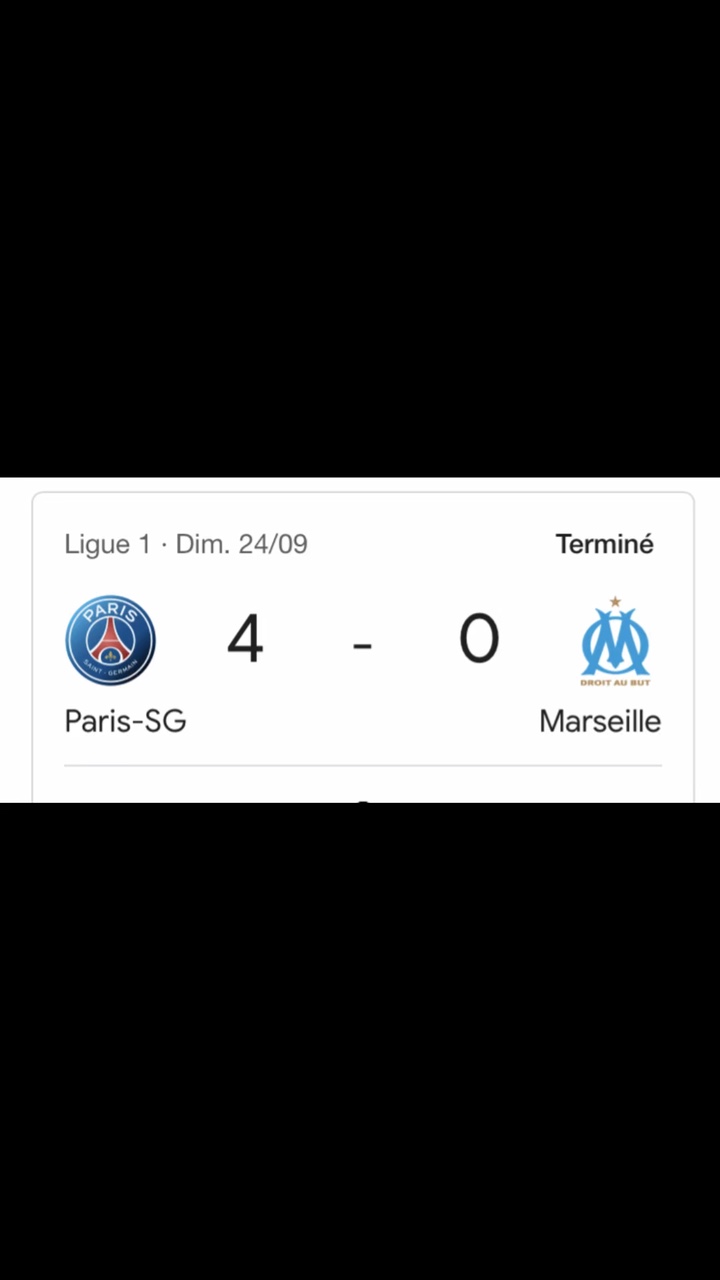Screen dimensions: 720x1280
Task: Click the number 4 in the final score
Action: pyautogui.click(x=246, y=639)
